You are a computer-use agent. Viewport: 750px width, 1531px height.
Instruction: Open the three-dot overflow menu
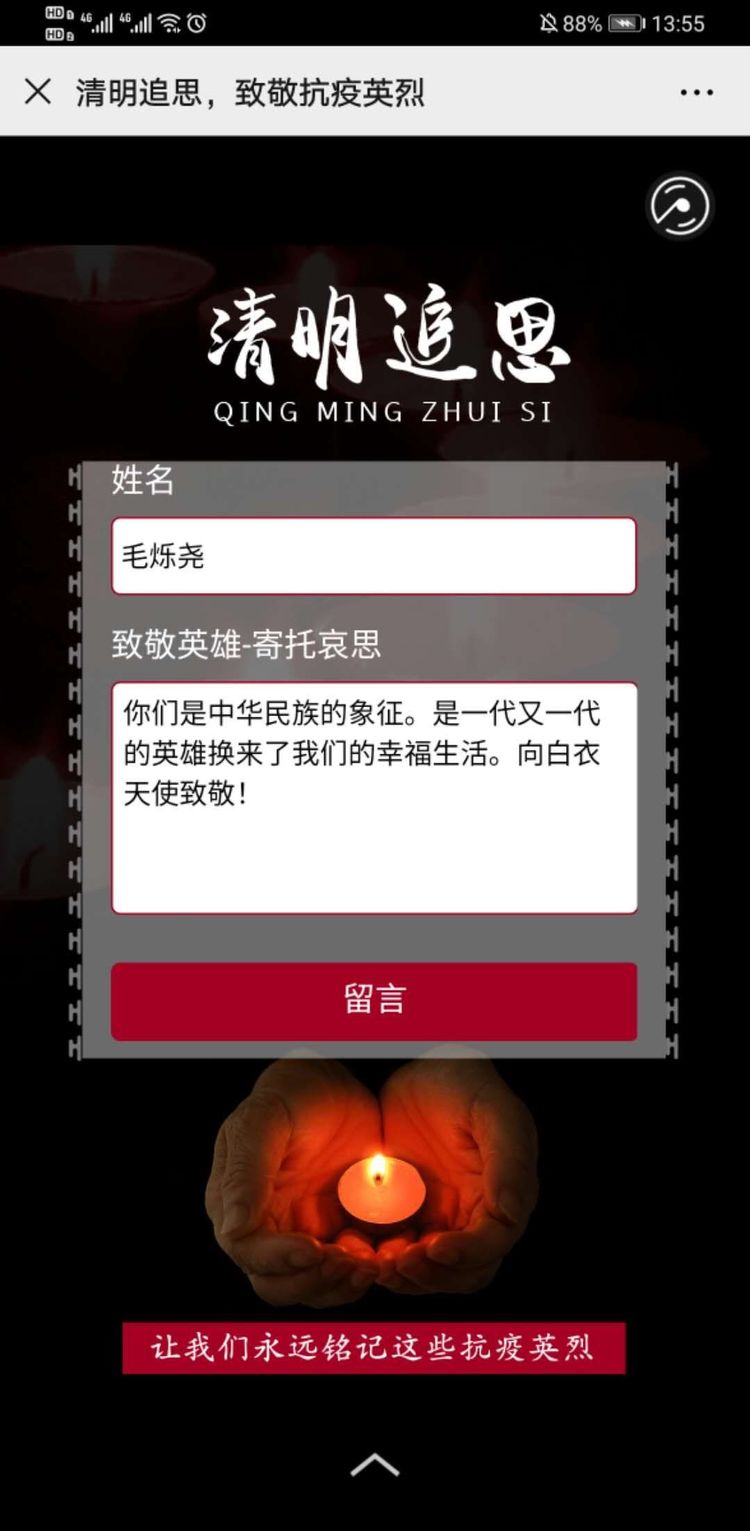[696, 92]
